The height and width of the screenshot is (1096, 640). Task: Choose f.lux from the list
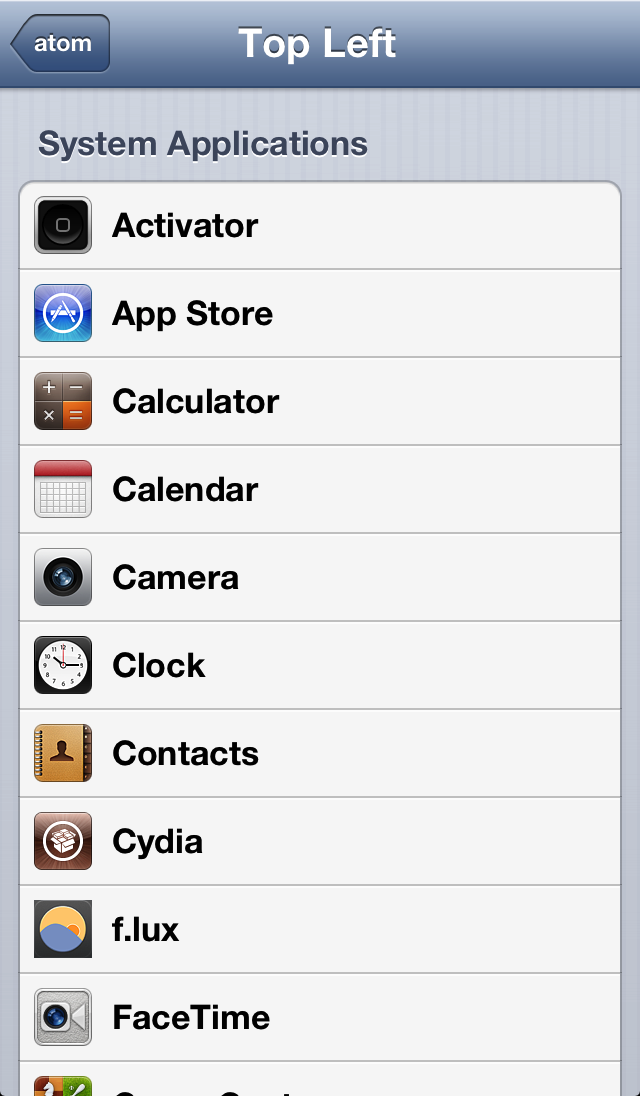(320, 930)
